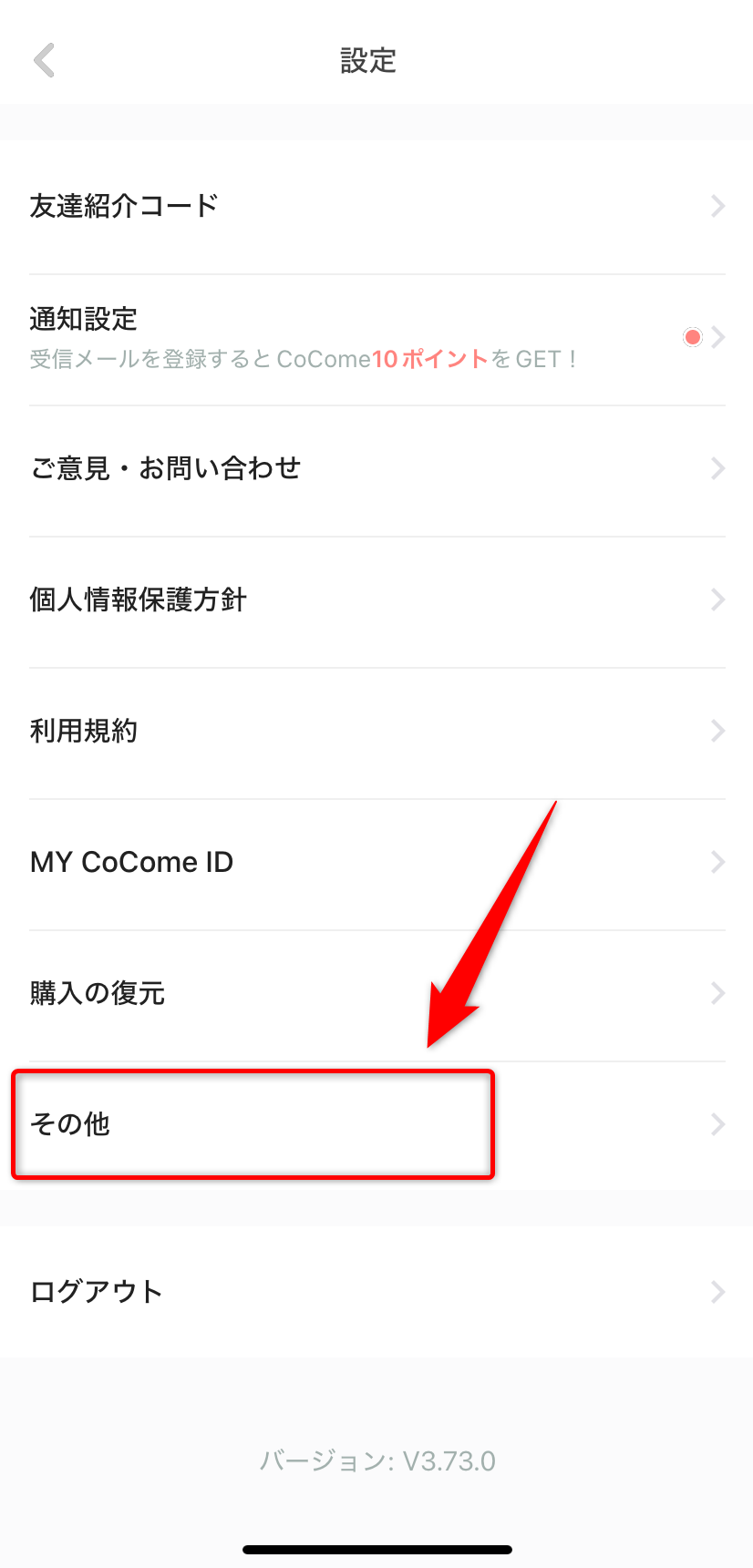753x1568 pixels.
Task: Open ご意見・お問い合わせ
Action: (x=376, y=469)
